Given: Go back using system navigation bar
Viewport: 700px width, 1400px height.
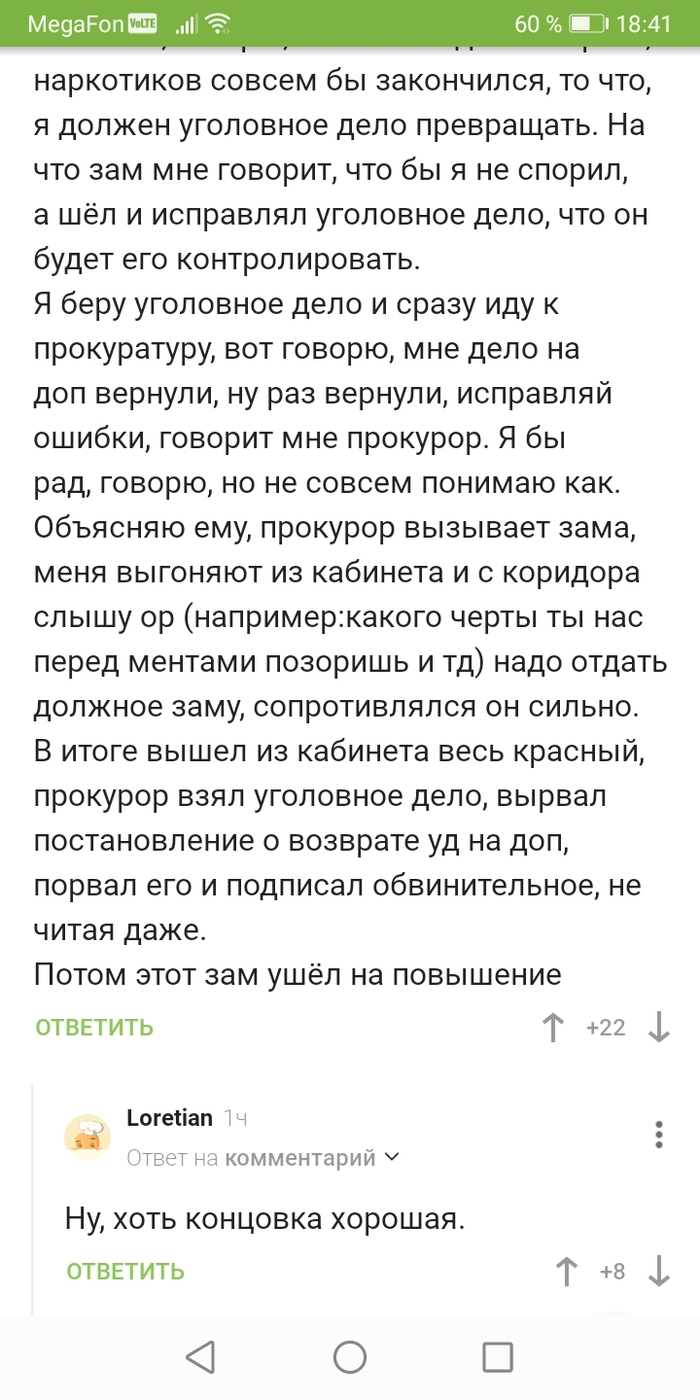Looking at the screenshot, I should pyautogui.click(x=201, y=1356).
